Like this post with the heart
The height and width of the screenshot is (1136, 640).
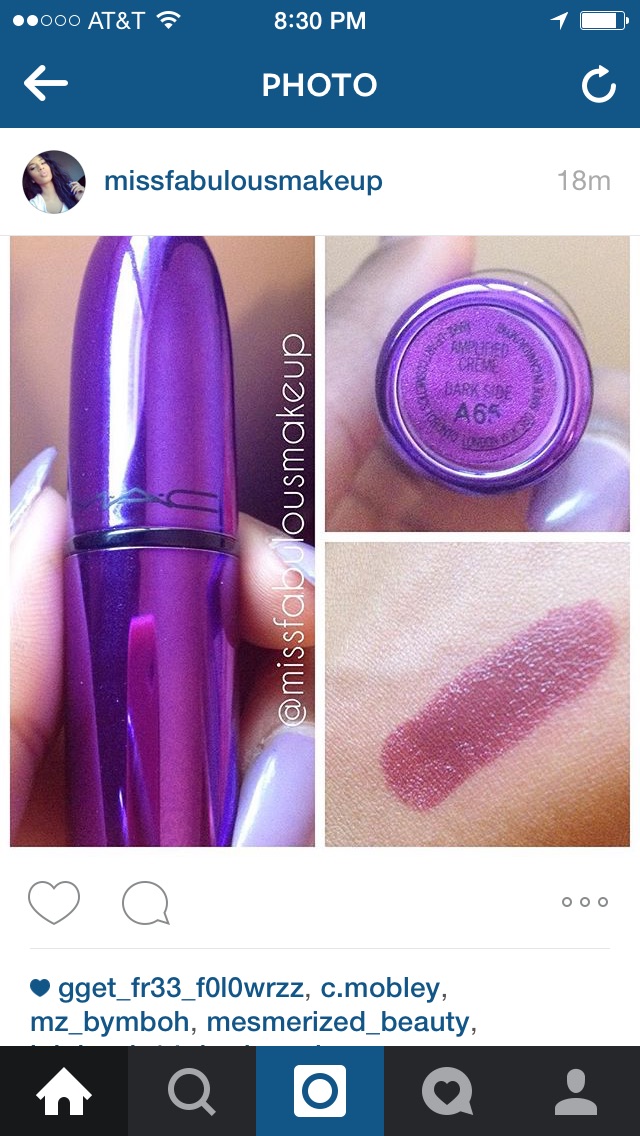click(54, 902)
